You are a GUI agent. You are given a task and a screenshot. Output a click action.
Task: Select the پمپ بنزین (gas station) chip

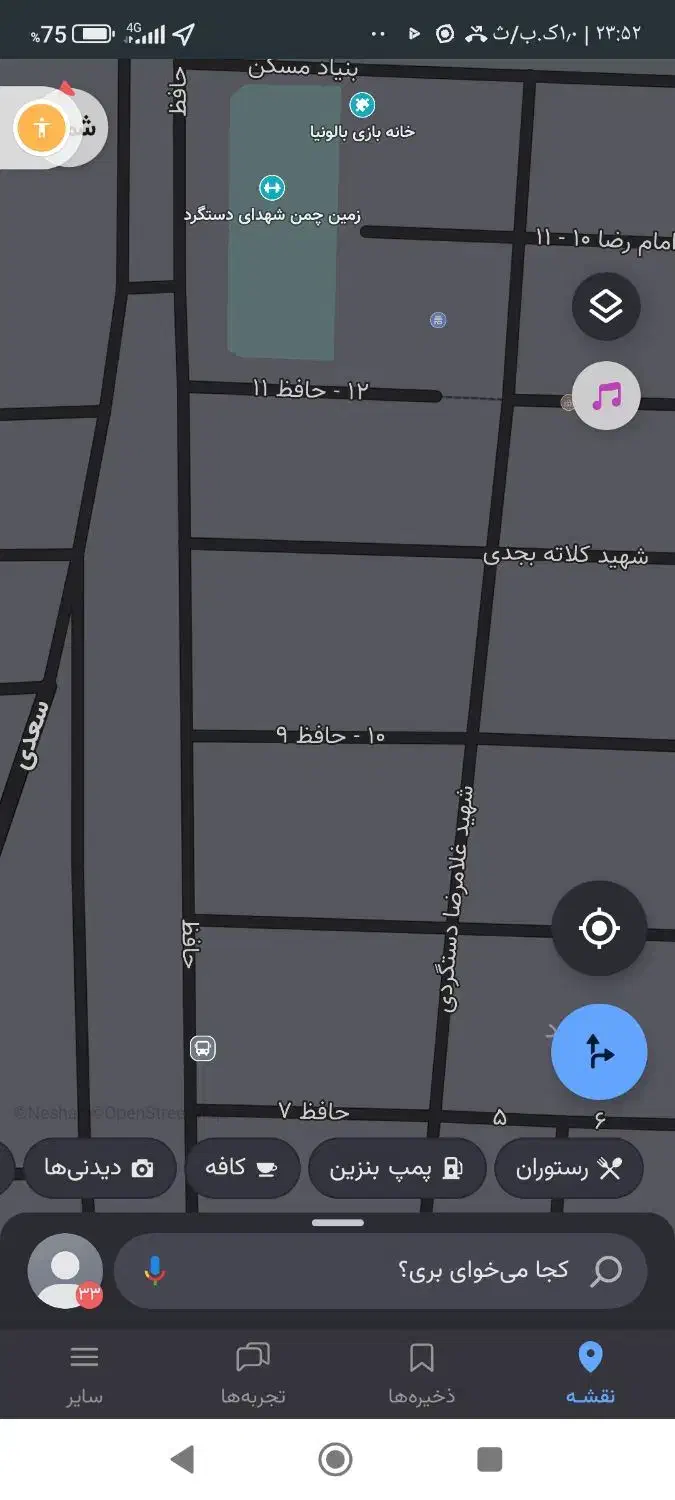(397, 1168)
